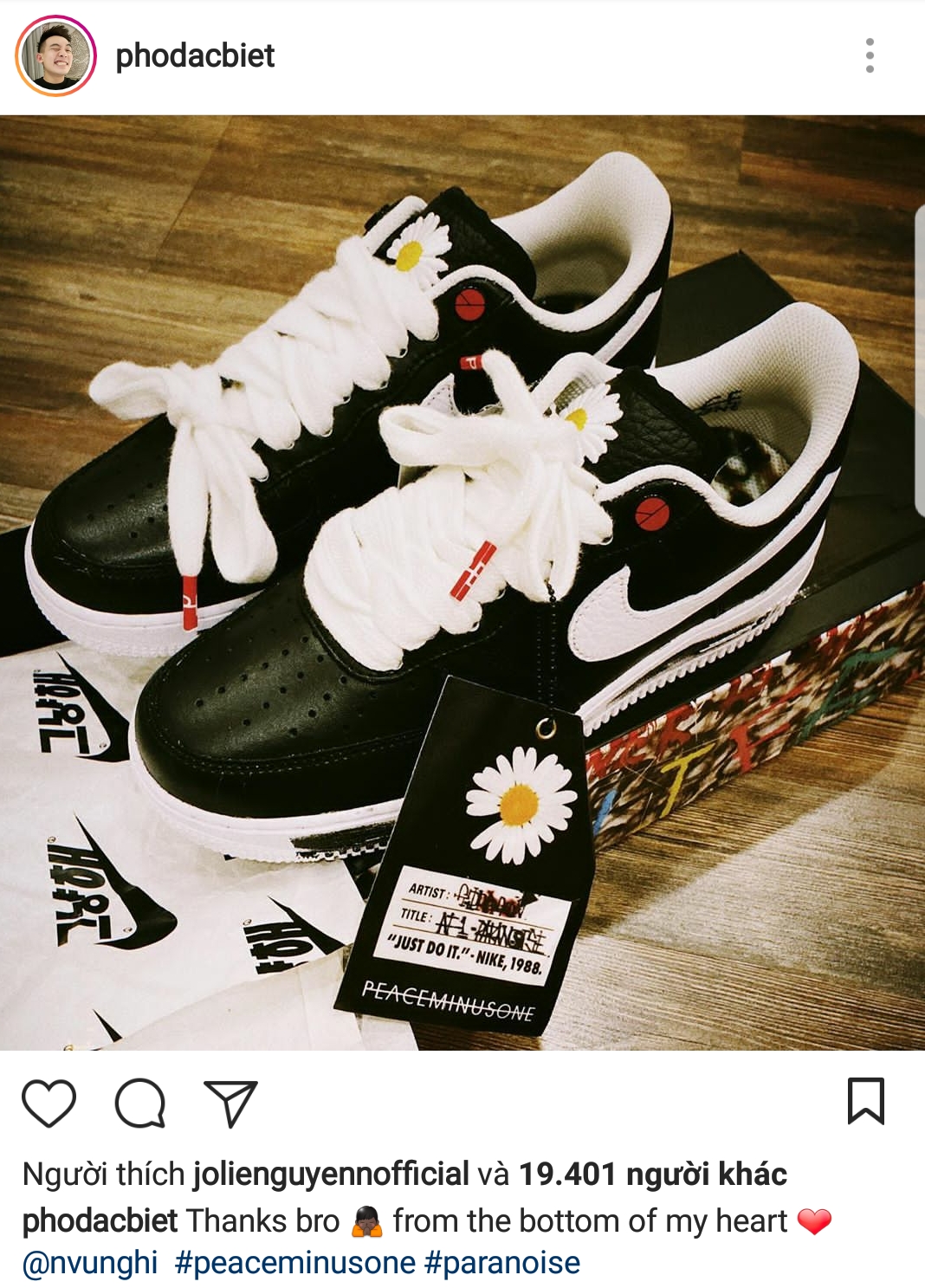Share post via the paper plane icon
The image size is (925, 1288).
[230, 1103]
